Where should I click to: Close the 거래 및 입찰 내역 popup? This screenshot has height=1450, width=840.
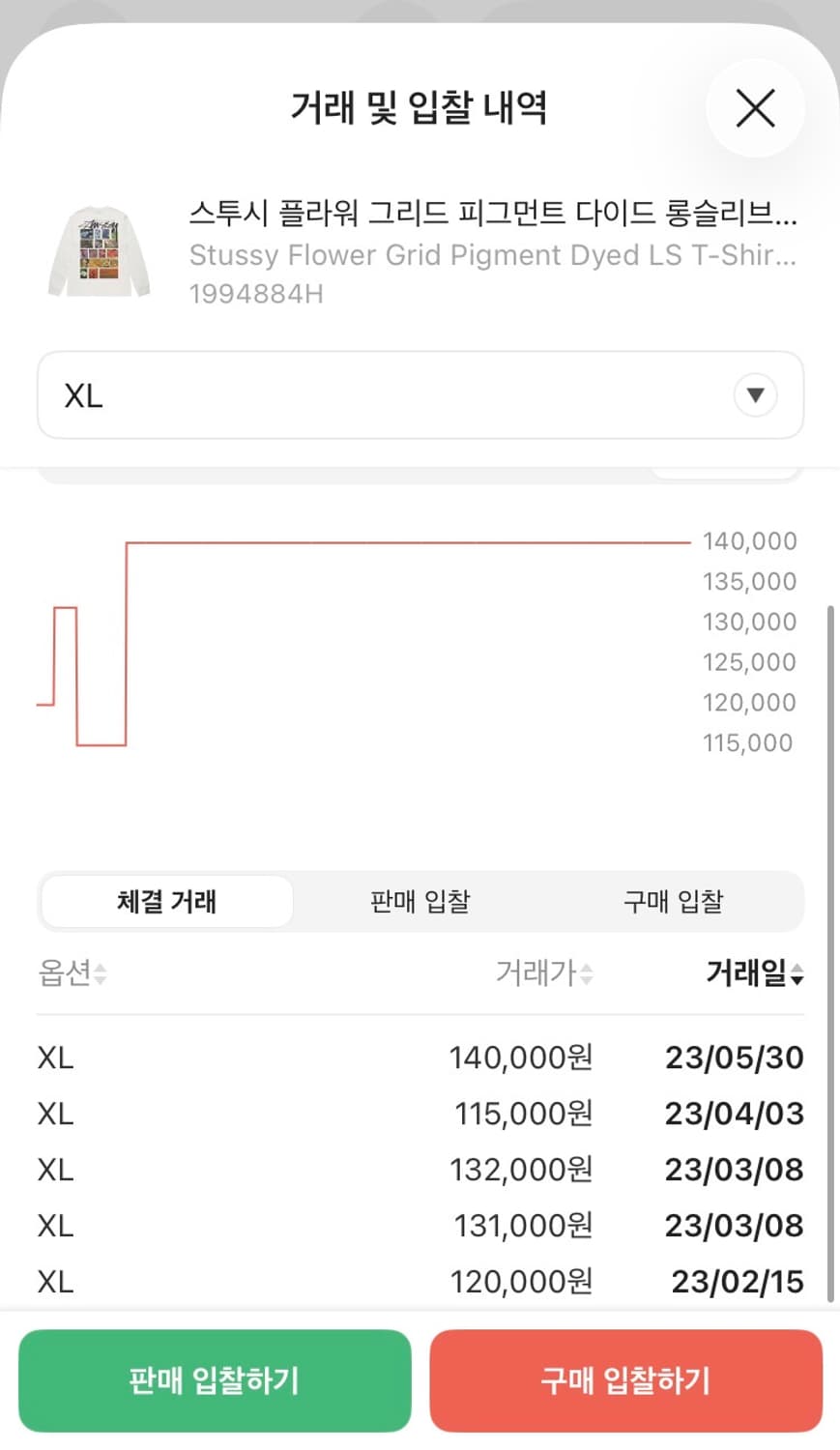pyautogui.click(x=756, y=108)
